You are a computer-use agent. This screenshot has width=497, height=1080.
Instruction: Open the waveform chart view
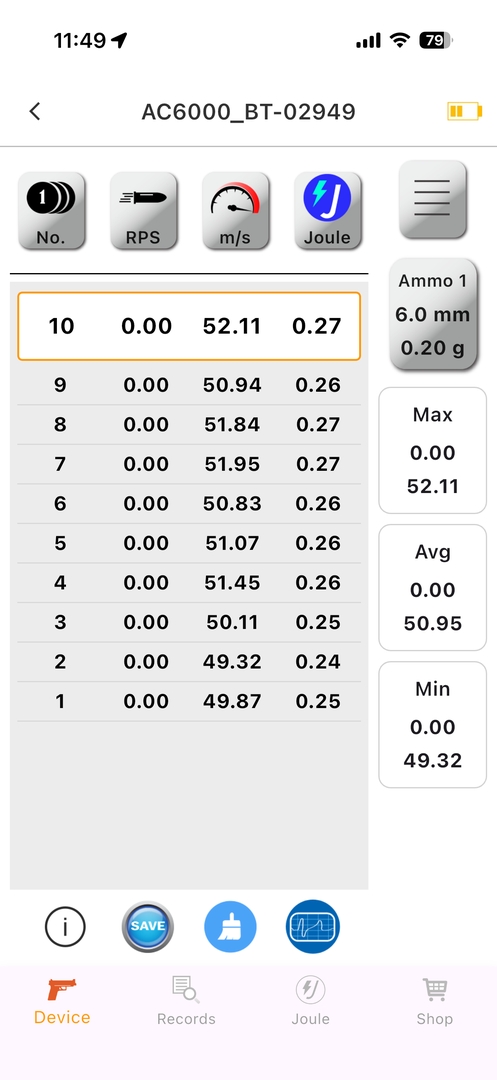[313, 926]
